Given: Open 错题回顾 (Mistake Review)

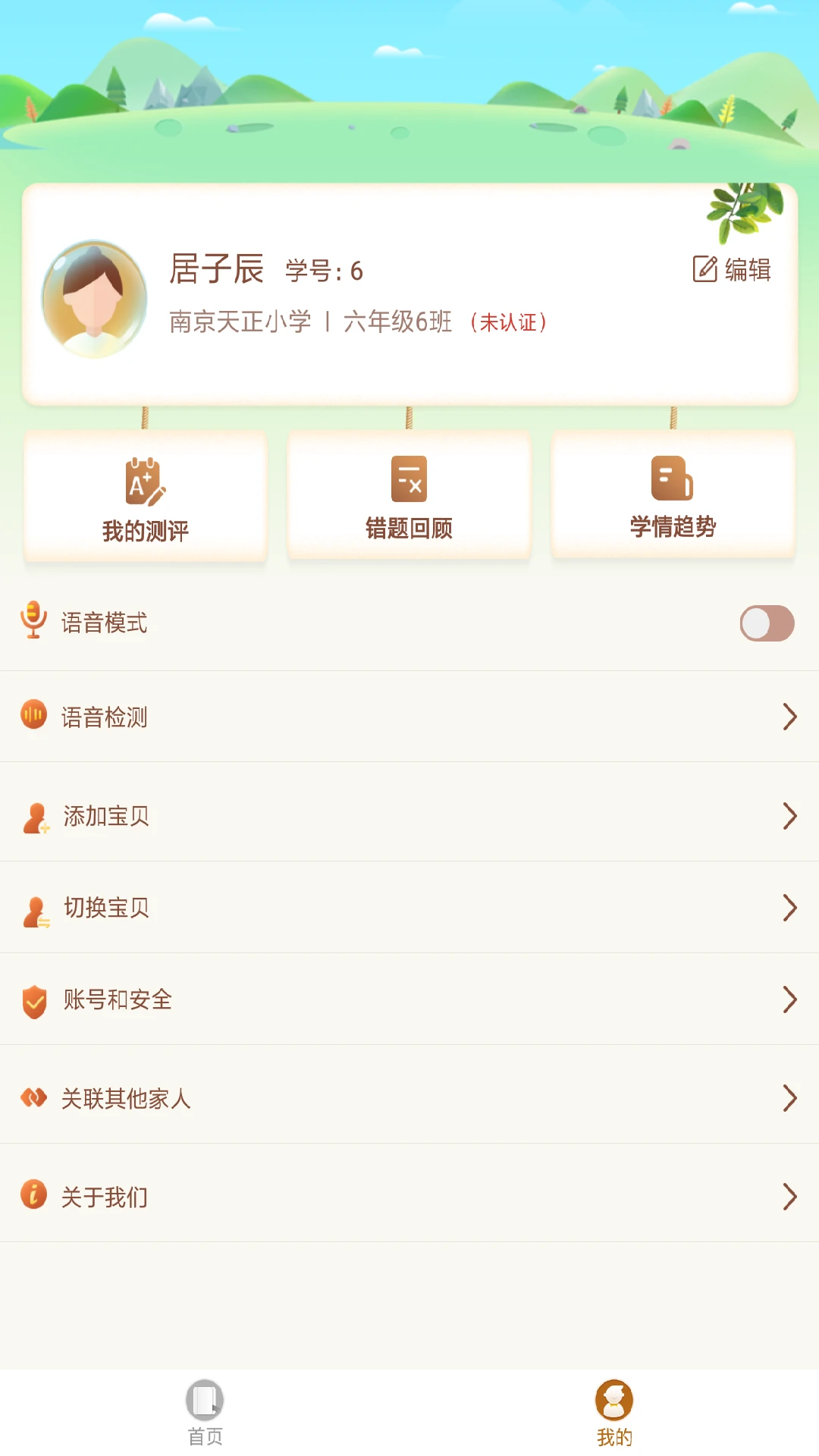Looking at the screenshot, I should point(409,497).
